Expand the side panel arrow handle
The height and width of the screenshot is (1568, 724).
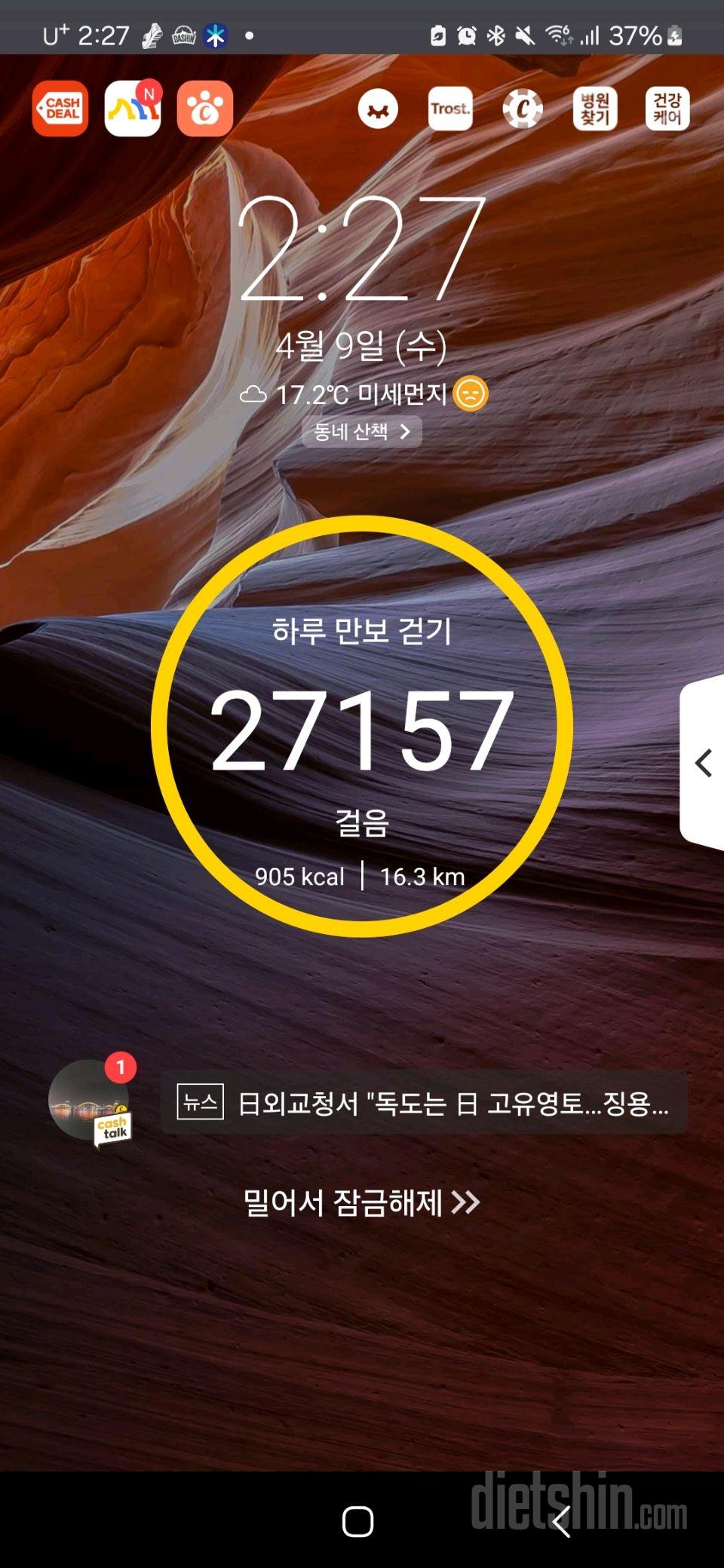point(703,763)
